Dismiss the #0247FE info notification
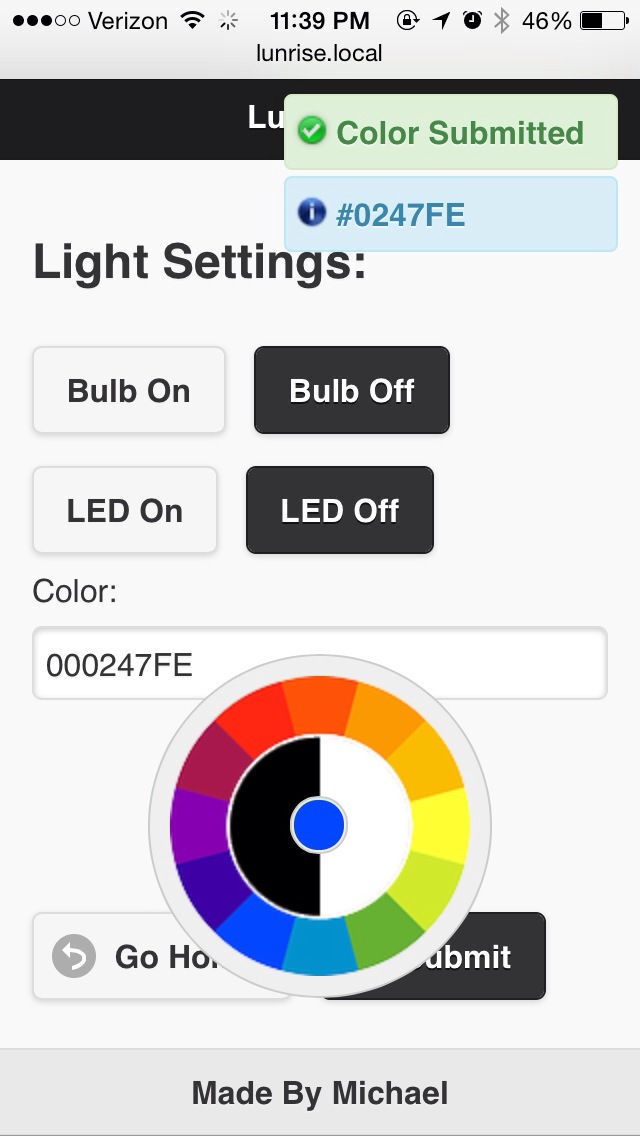This screenshot has height=1136, width=640. click(x=450, y=214)
